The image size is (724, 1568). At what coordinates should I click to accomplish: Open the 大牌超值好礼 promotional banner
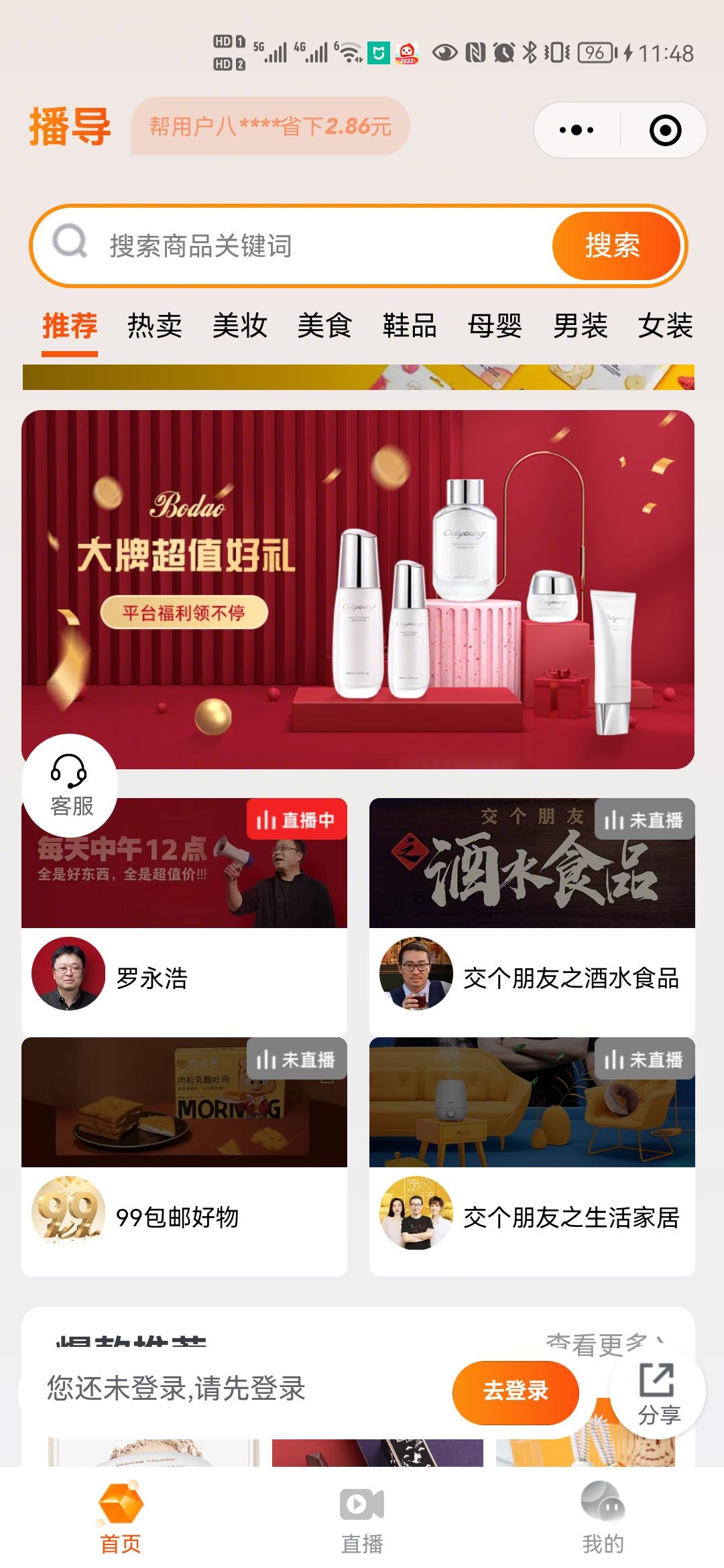(x=358, y=590)
